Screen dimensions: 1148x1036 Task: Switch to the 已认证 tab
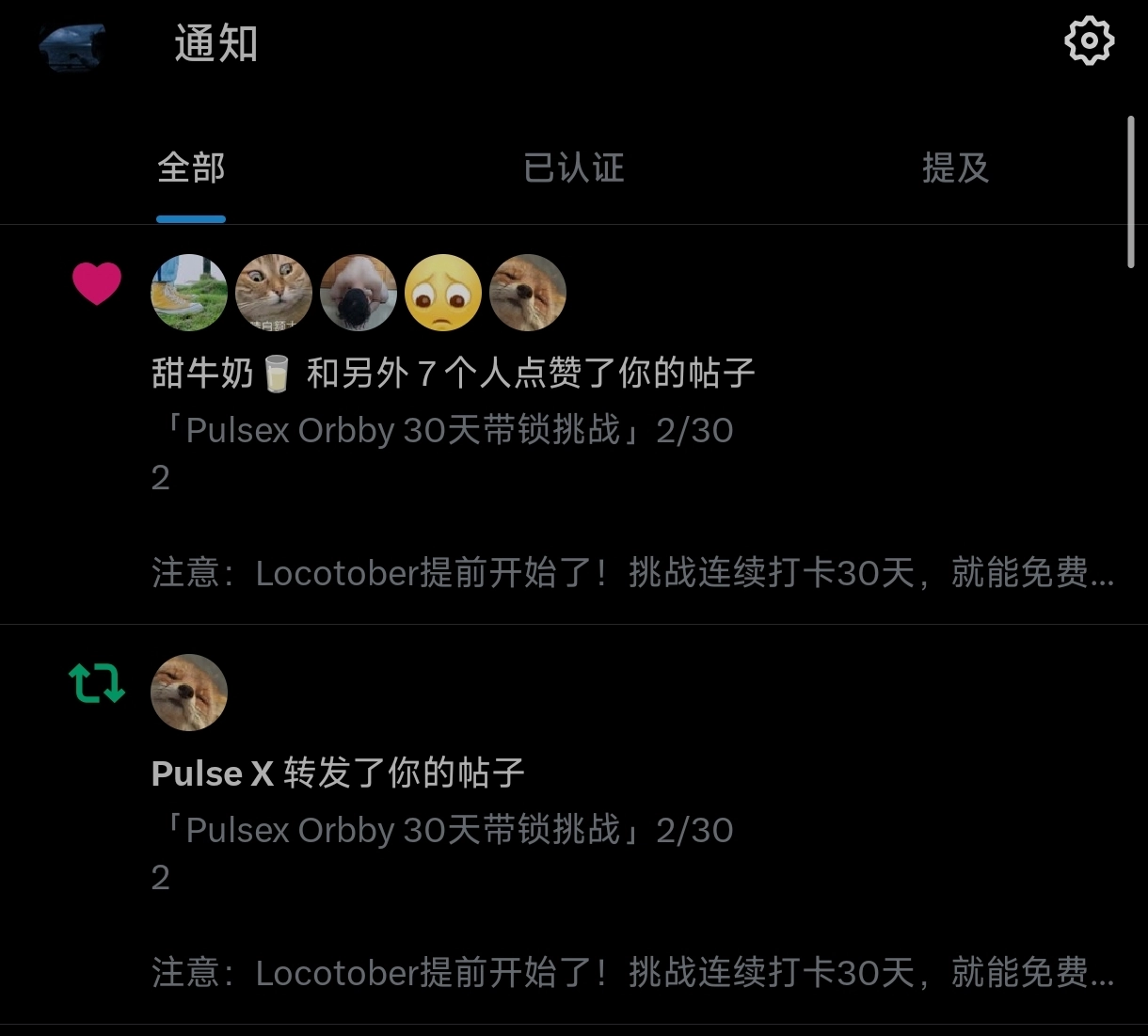pyautogui.click(x=573, y=169)
